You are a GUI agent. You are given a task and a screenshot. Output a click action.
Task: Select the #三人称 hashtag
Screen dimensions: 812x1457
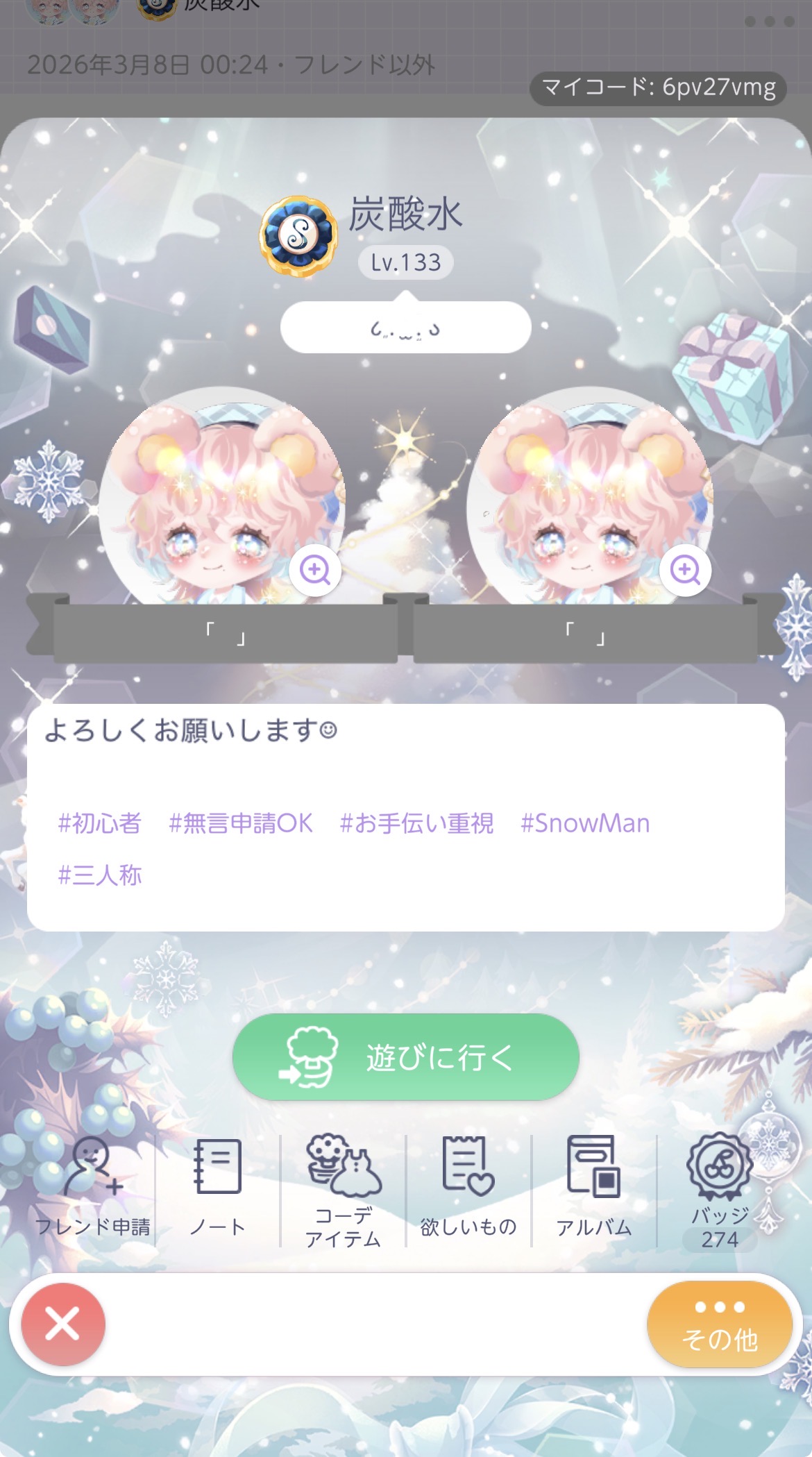(x=100, y=875)
